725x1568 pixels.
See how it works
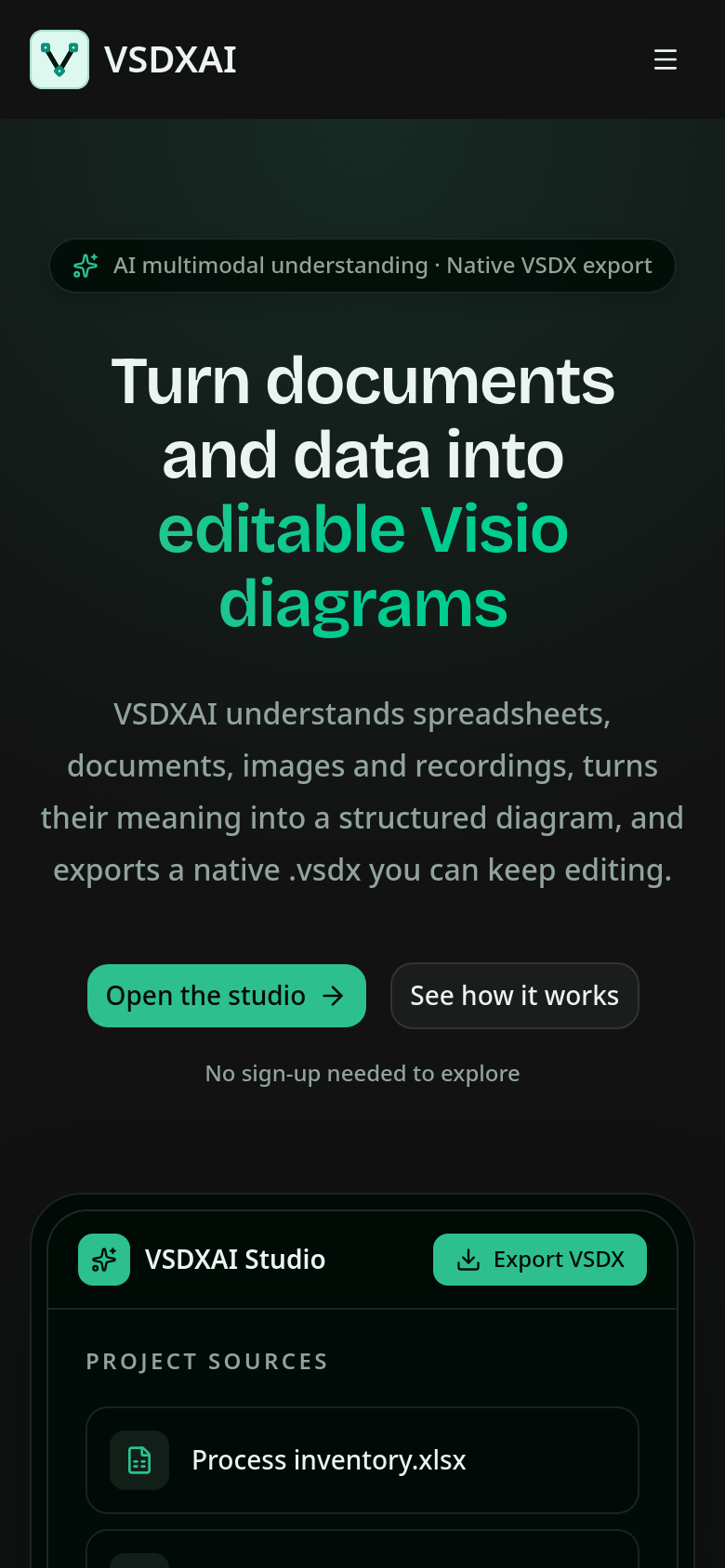pyautogui.click(x=515, y=996)
